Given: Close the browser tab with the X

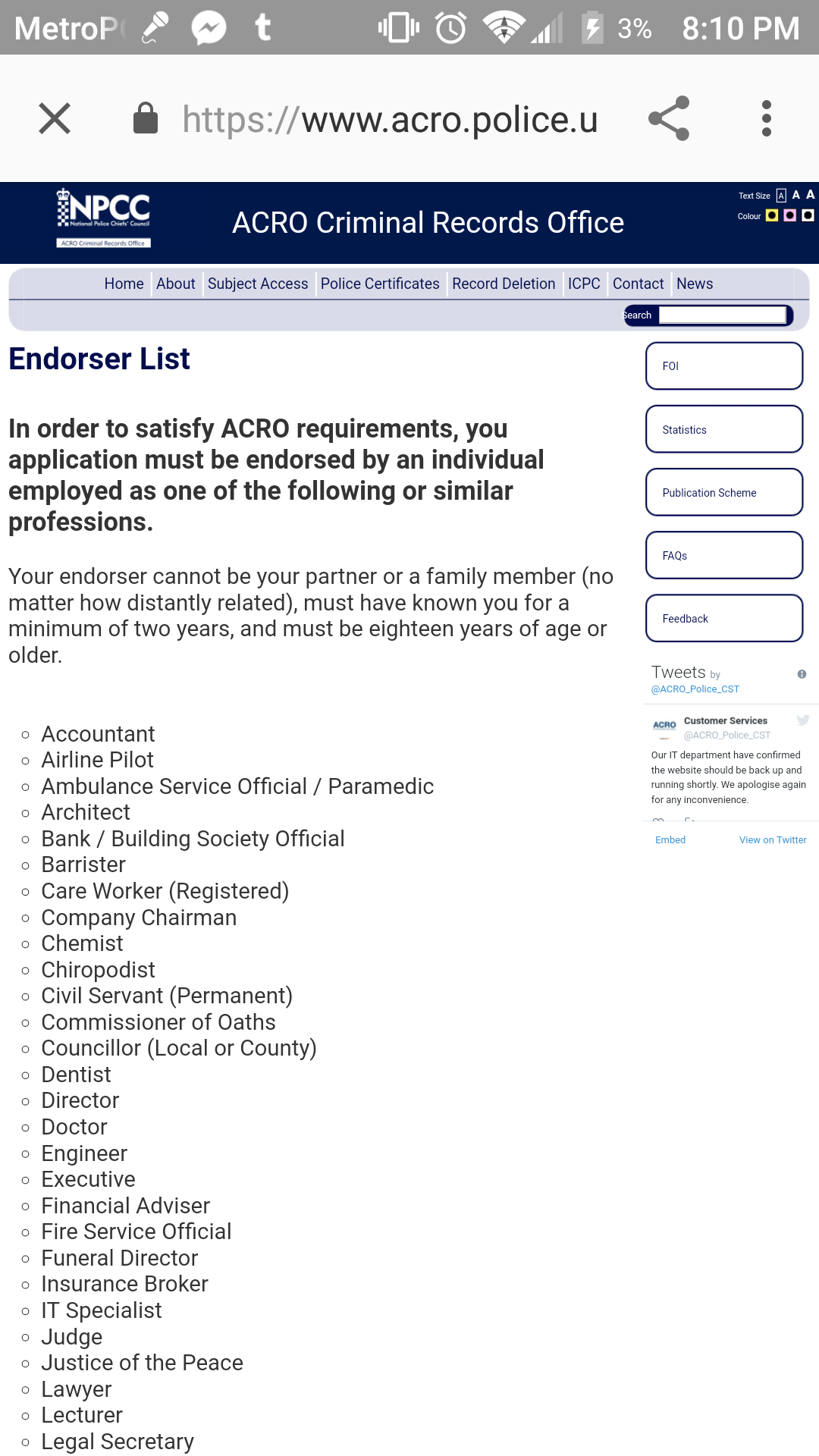Looking at the screenshot, I should (x=55, y=118).
